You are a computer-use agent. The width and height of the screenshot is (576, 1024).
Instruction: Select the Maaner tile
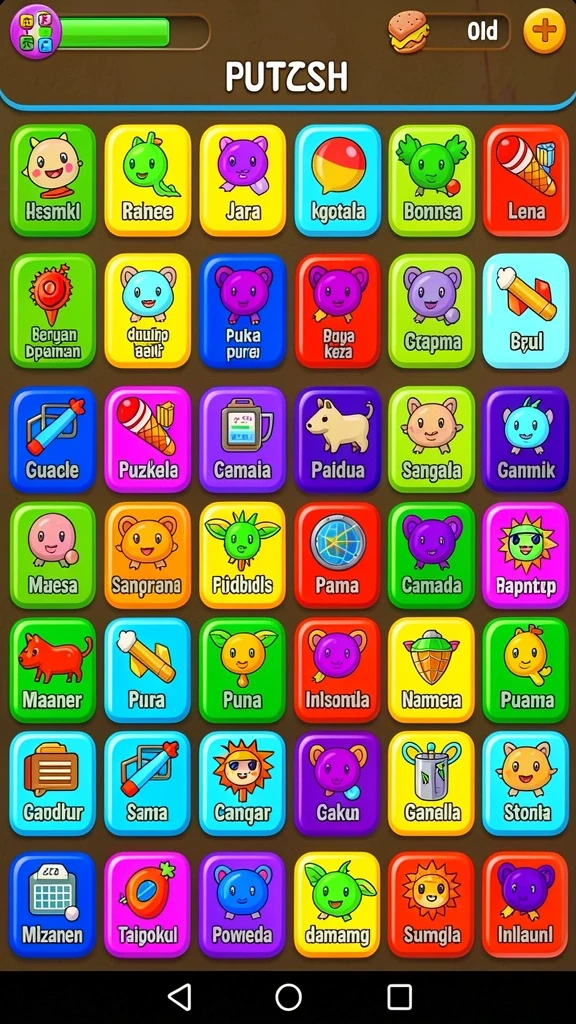click(53, 671)
